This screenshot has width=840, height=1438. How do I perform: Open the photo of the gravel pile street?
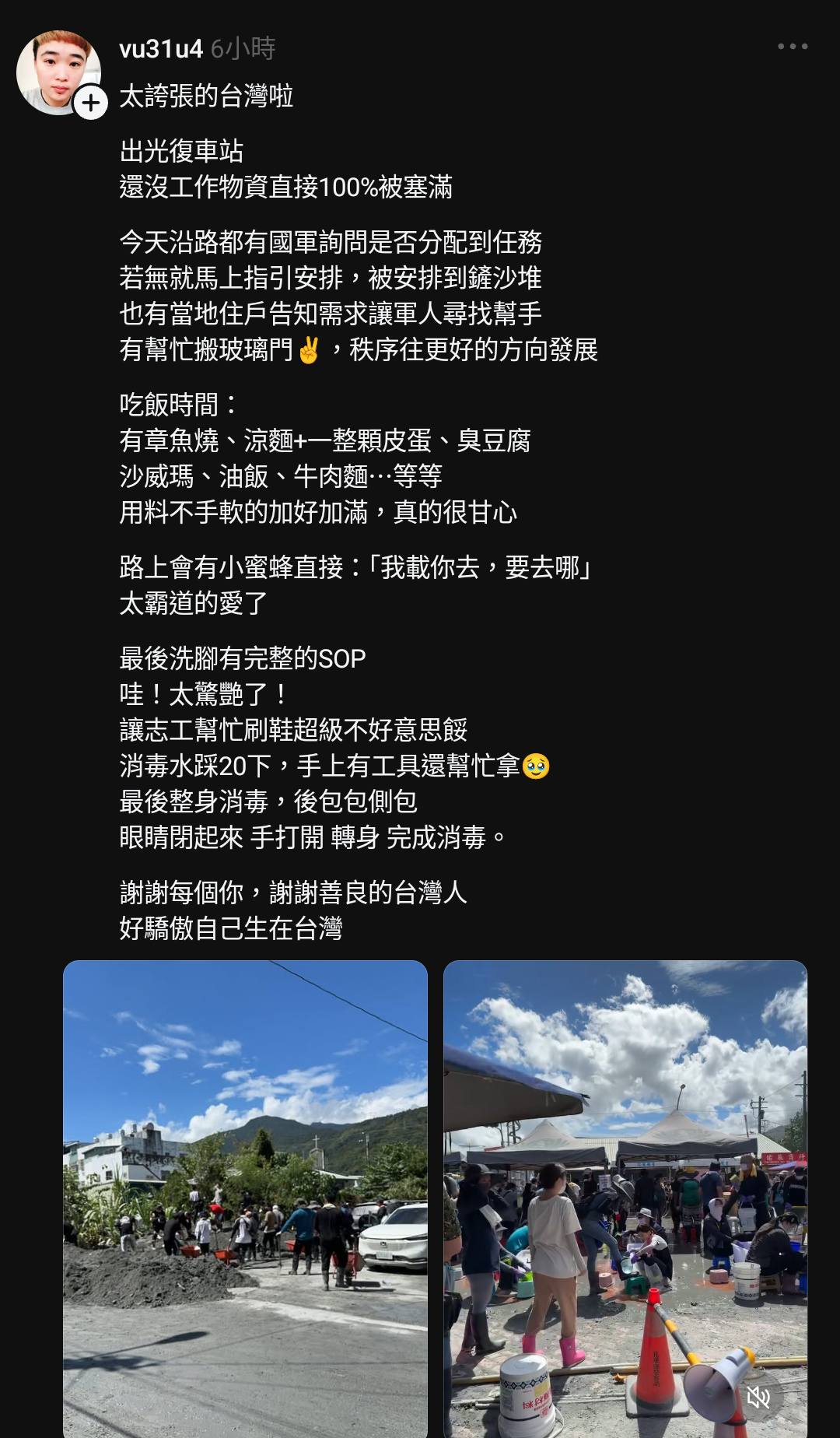point(245,1198)
